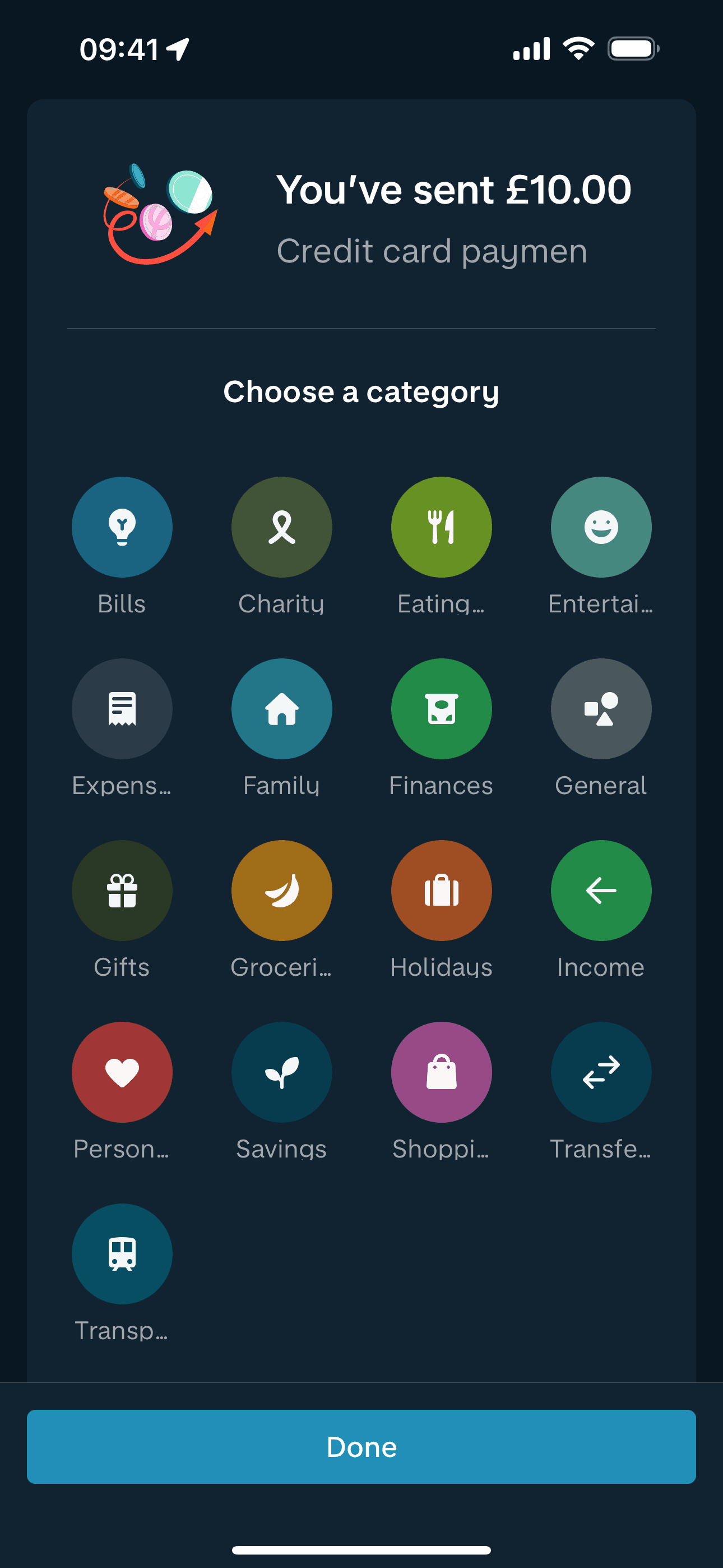Select the Bills category
723x1568 pixels.
pos(122,527)
